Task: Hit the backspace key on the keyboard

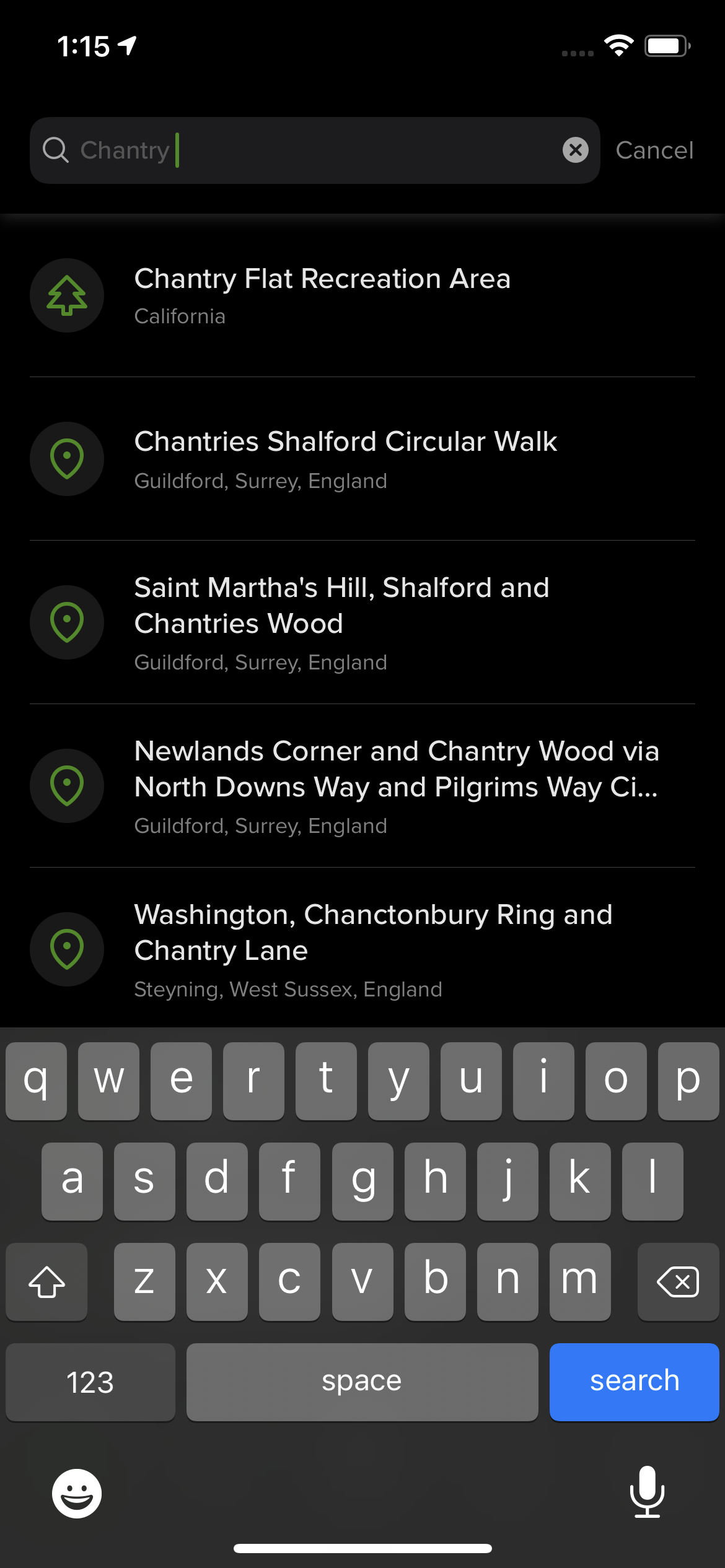Action: (677, 1281)
